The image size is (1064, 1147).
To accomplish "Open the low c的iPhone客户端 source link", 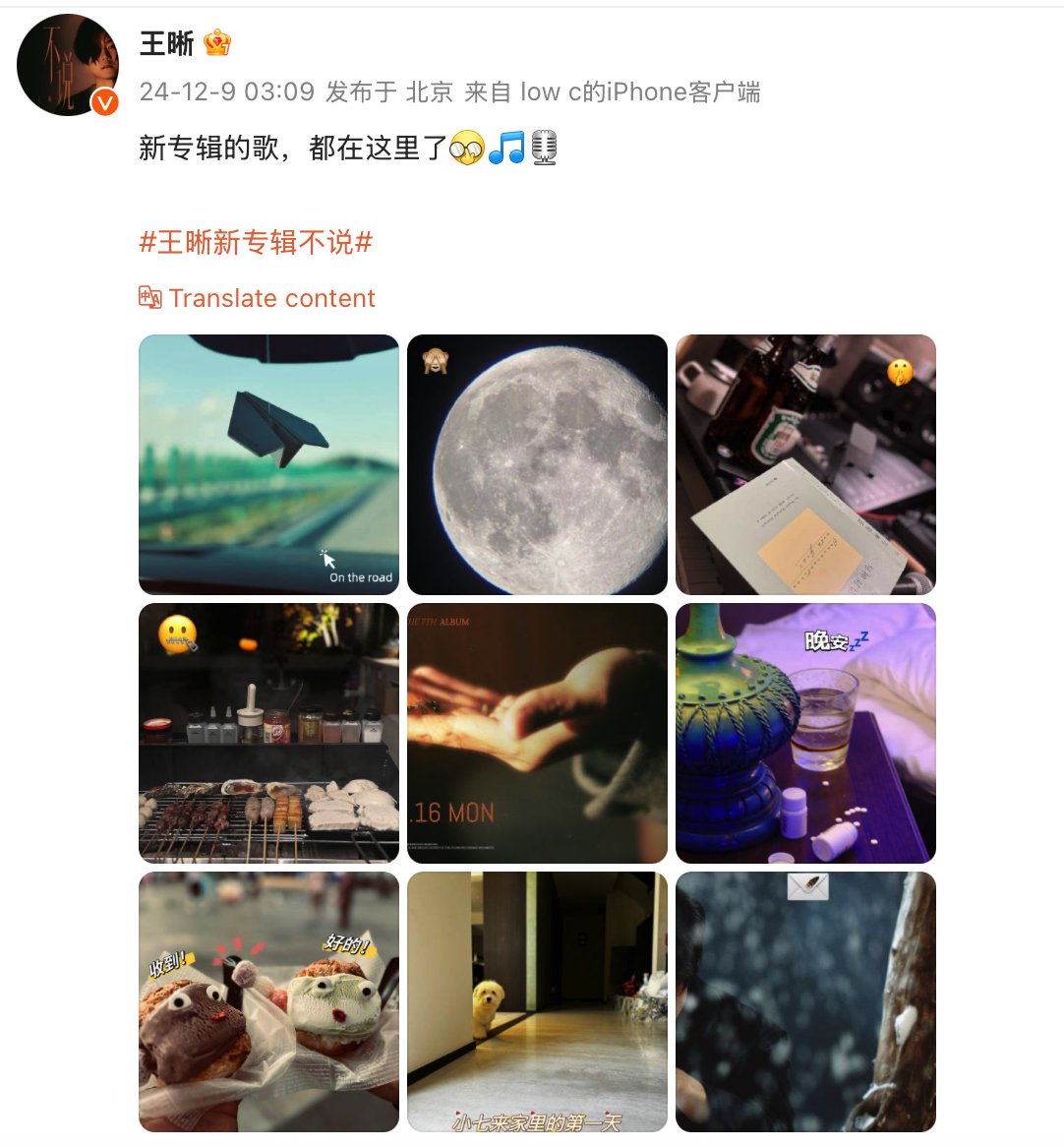I will pos(640,92).
